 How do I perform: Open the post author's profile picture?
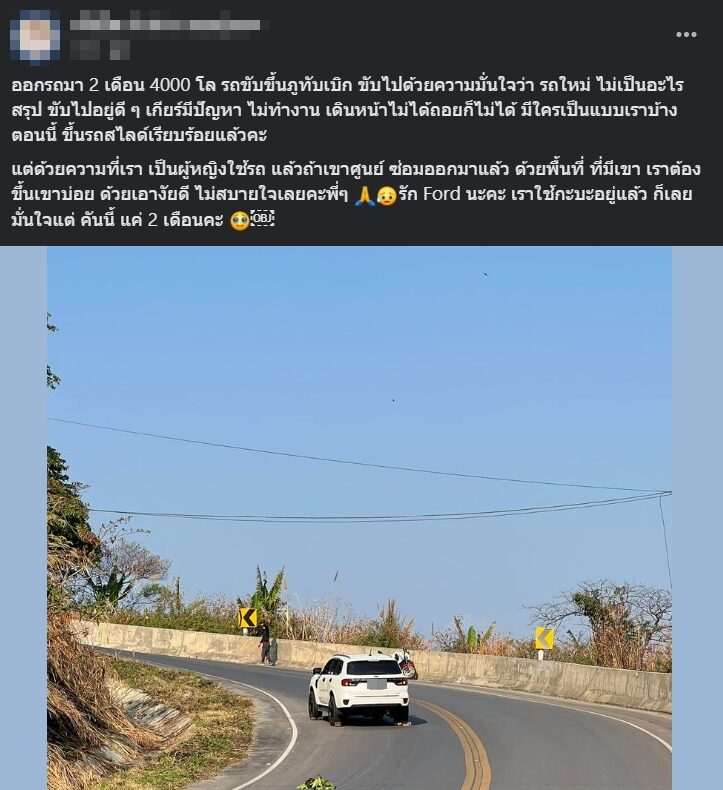(x=35, y=35)
